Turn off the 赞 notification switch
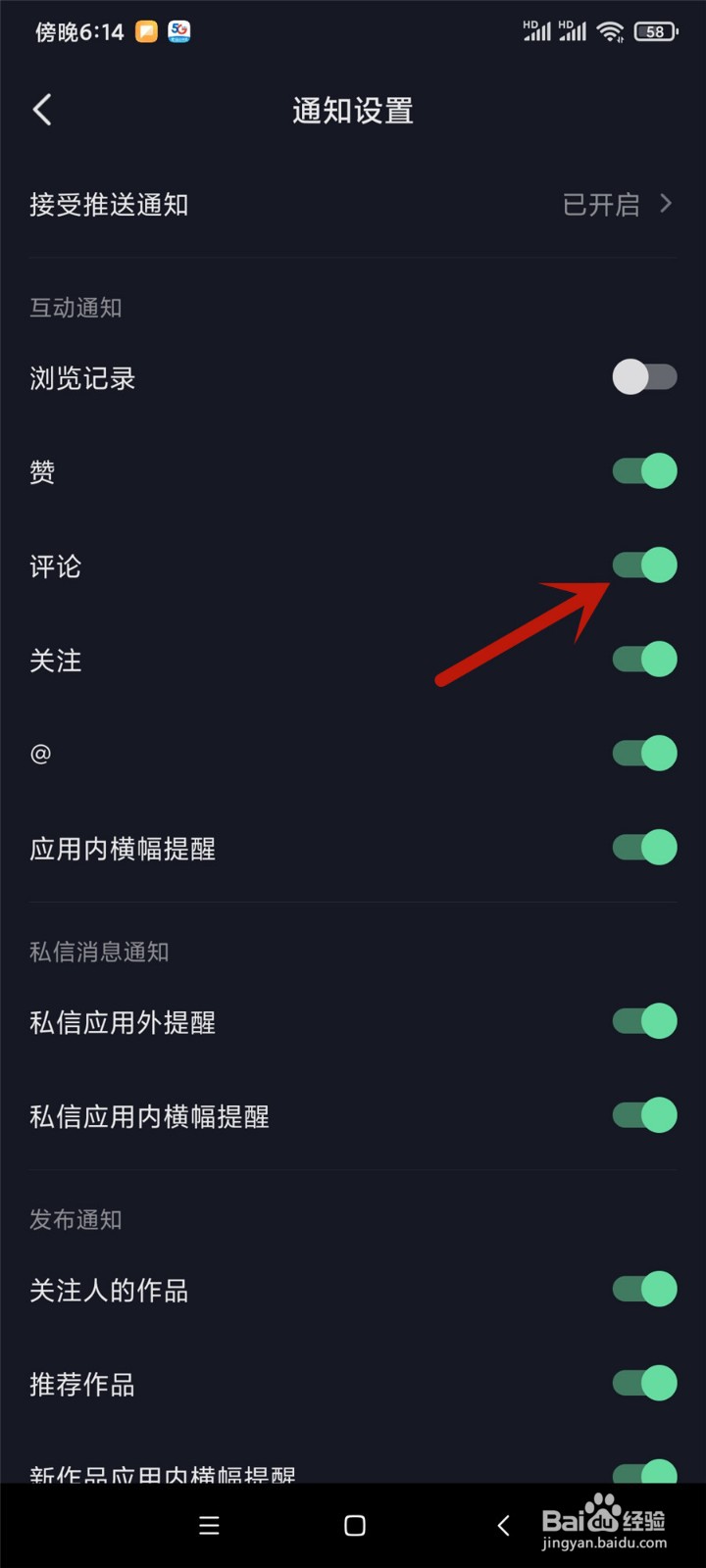This screenshot has height=1568, width=706. coord(643,470)
